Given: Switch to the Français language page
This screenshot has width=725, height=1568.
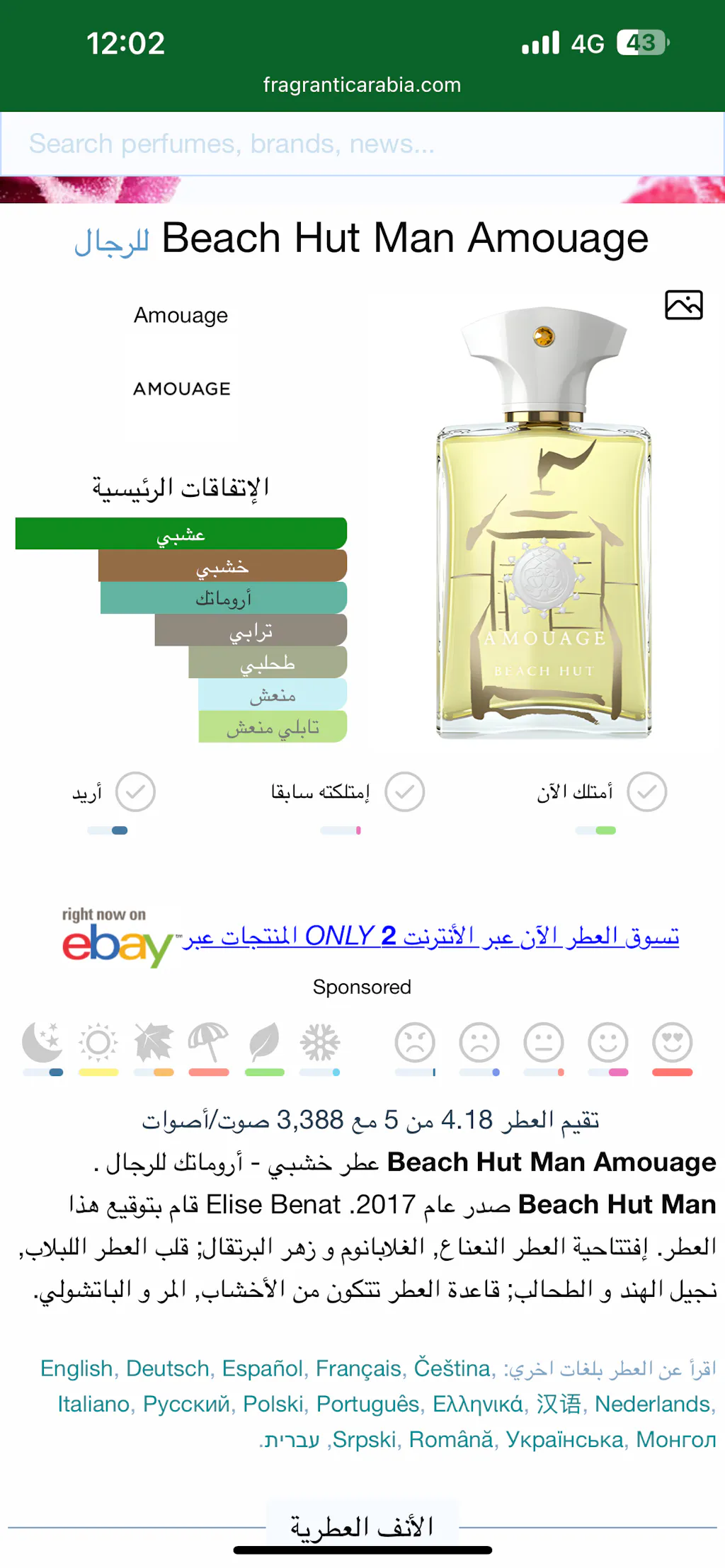Looking at the screenshot, I should [x=358, y=1368].
